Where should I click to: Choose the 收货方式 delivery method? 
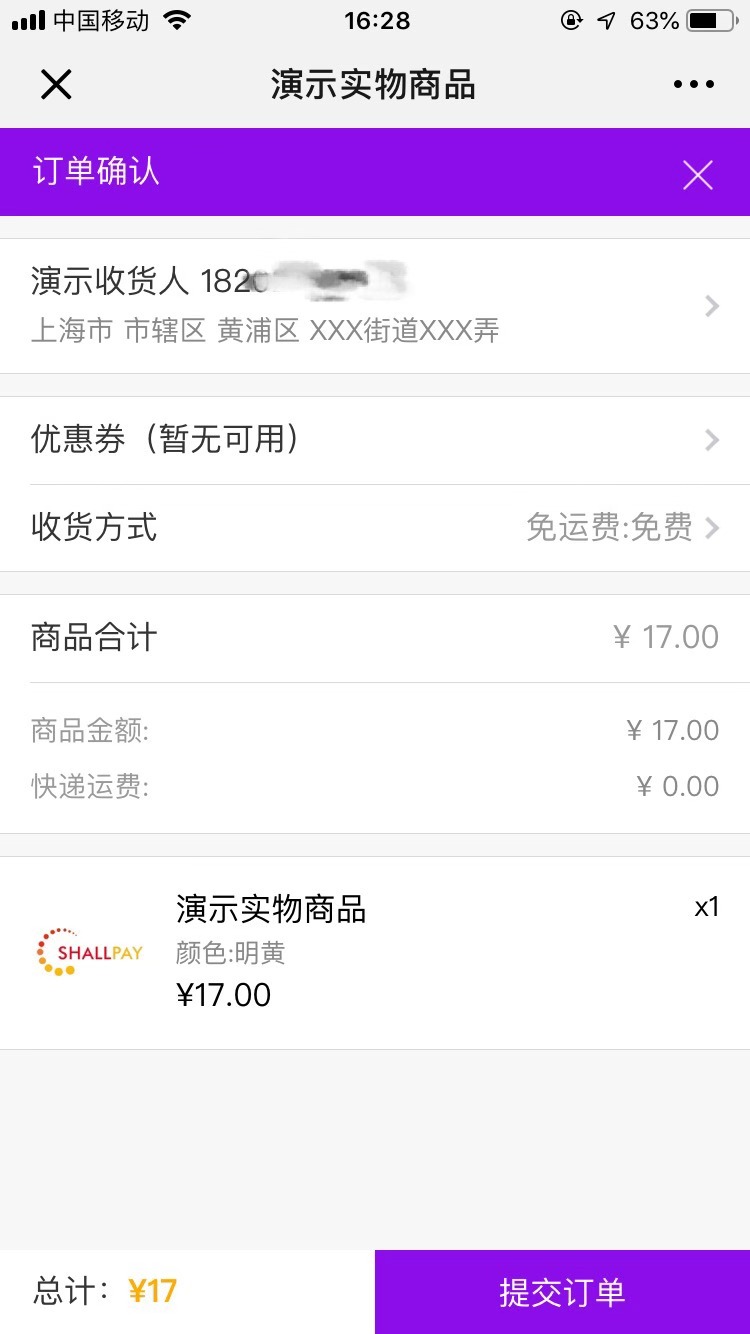click(375, 527)
